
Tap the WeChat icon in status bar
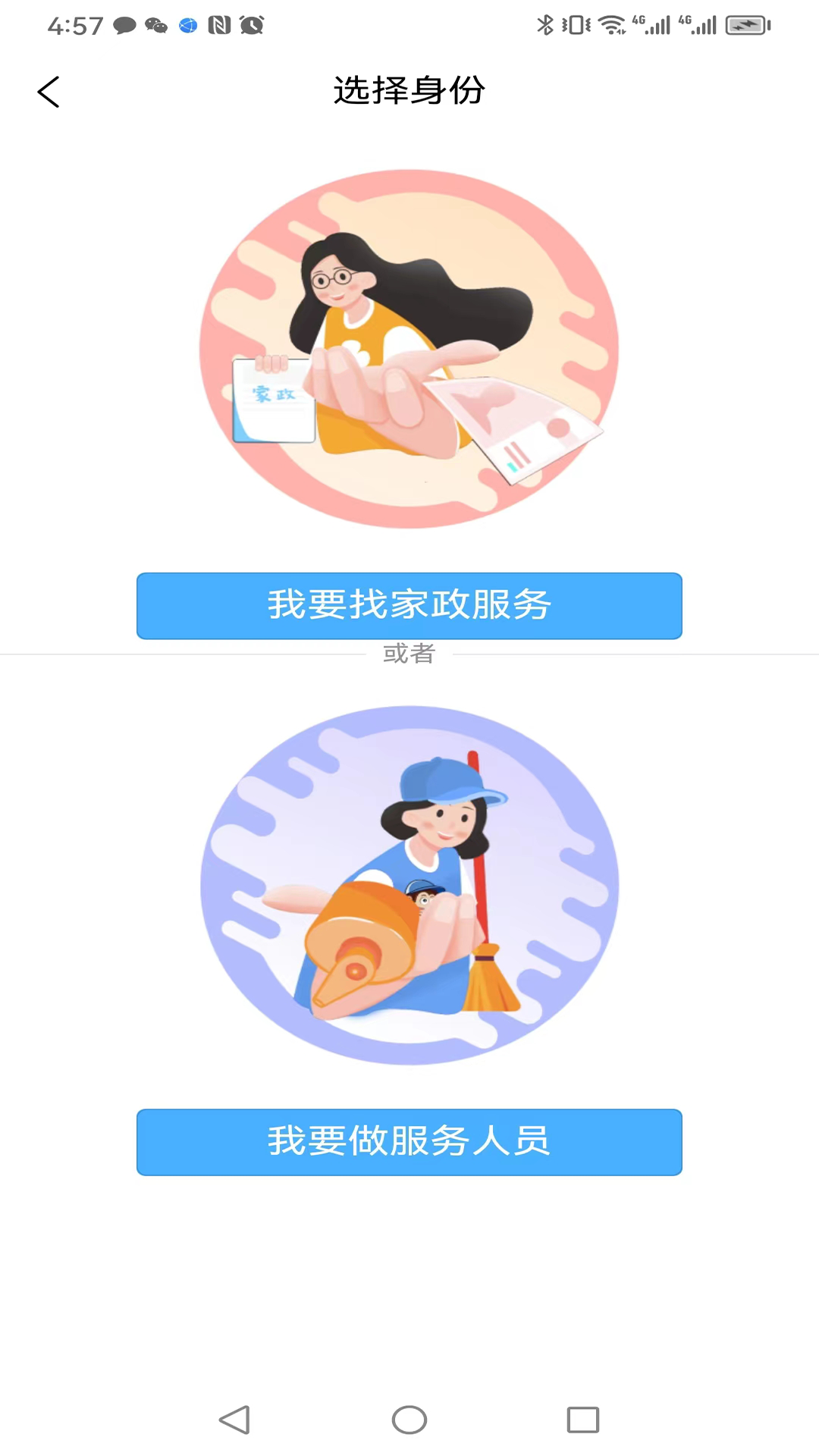pos(157,25)
